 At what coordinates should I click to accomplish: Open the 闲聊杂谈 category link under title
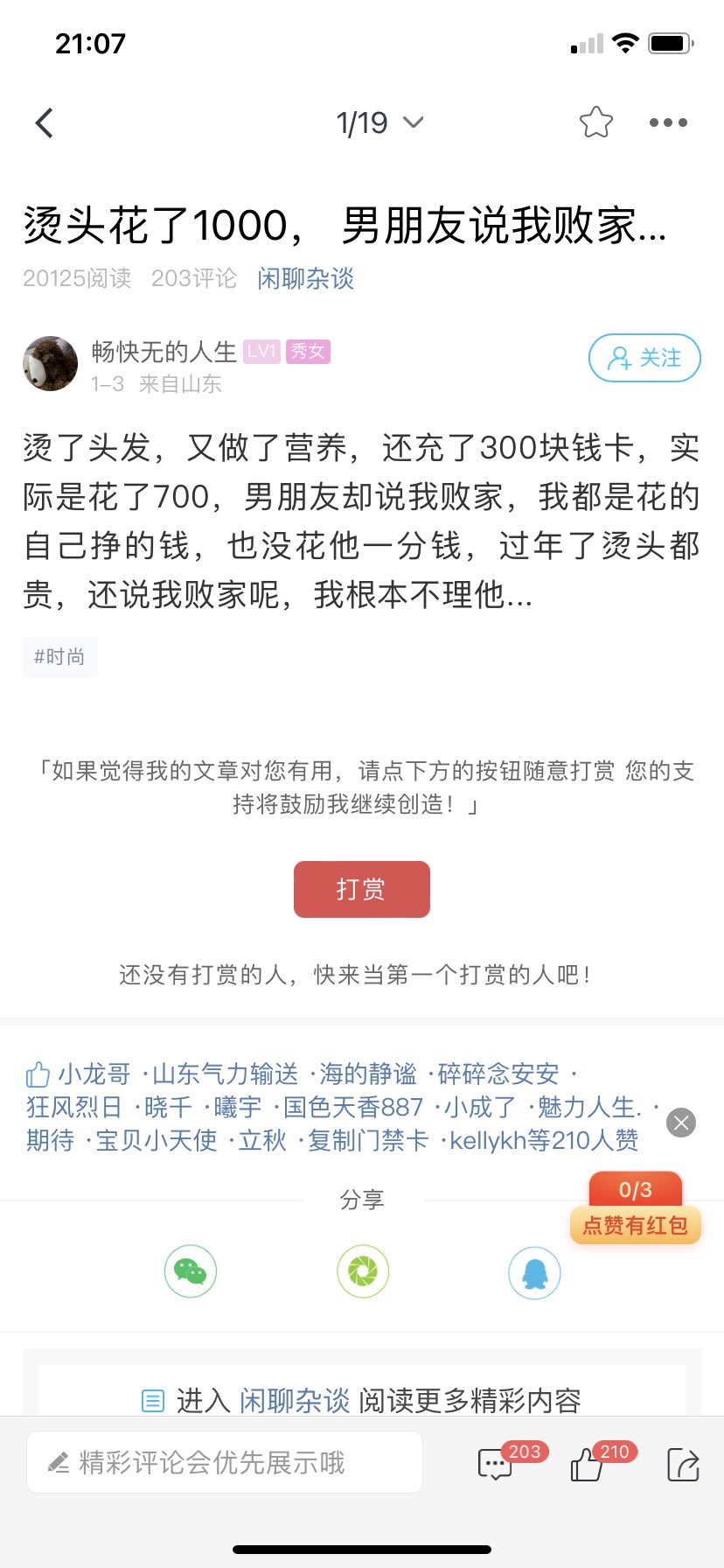point(305,279)
